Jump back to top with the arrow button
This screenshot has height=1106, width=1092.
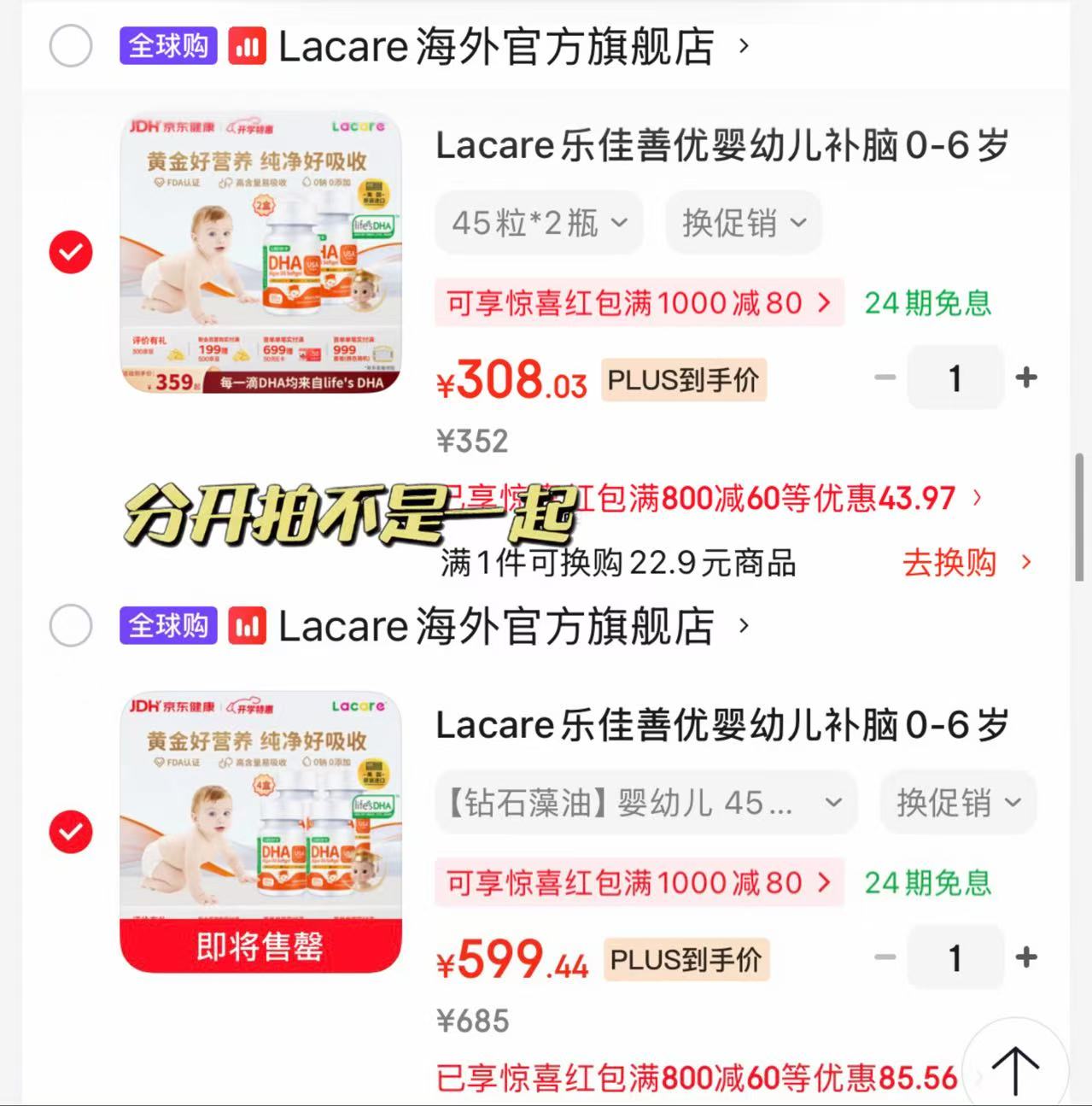tap(1015, 1068)
